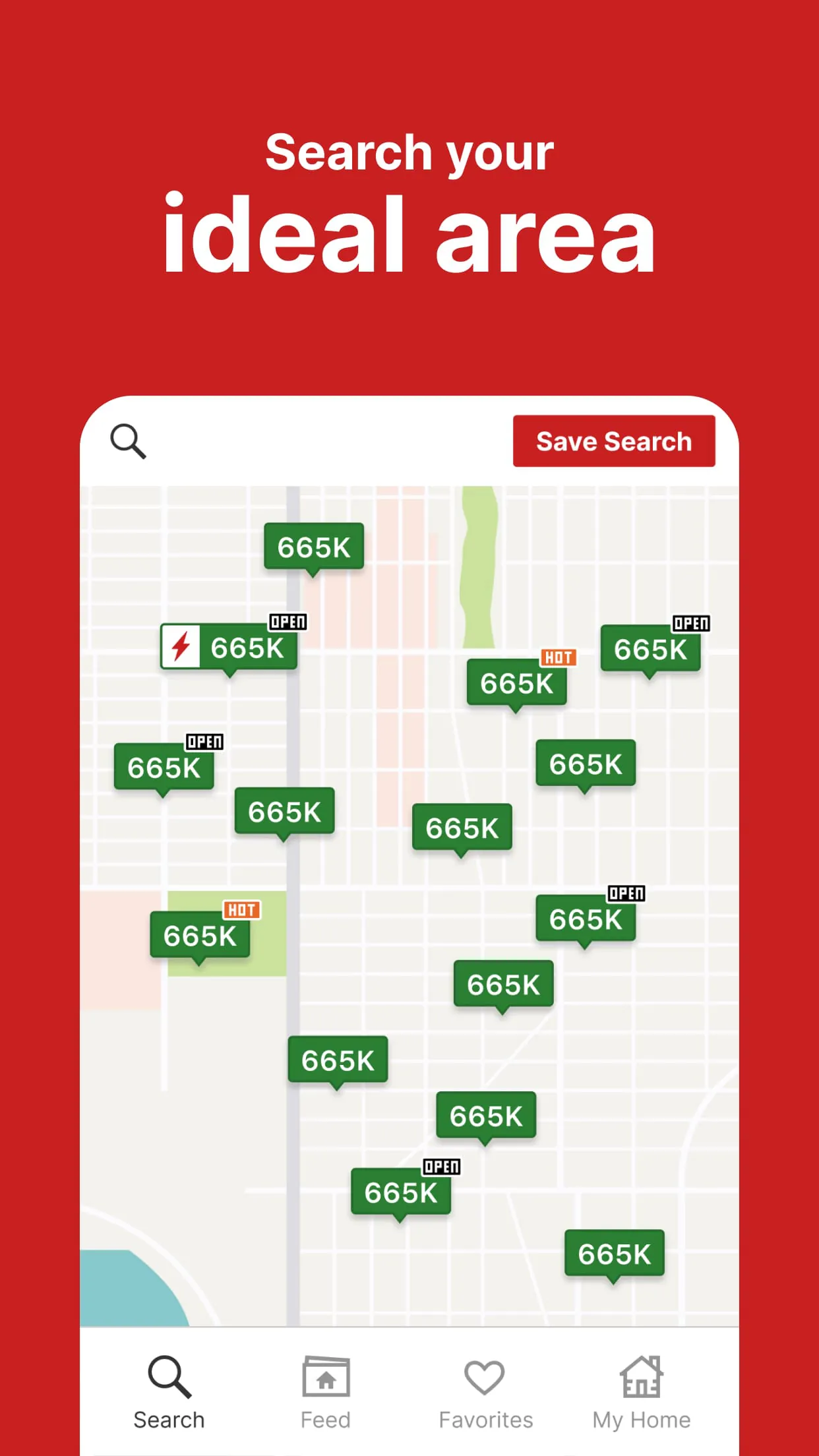Open My Home using the house icon
Image resolution: width=819 pixels, height=1456 pixels.
(x=640, y=1377)
